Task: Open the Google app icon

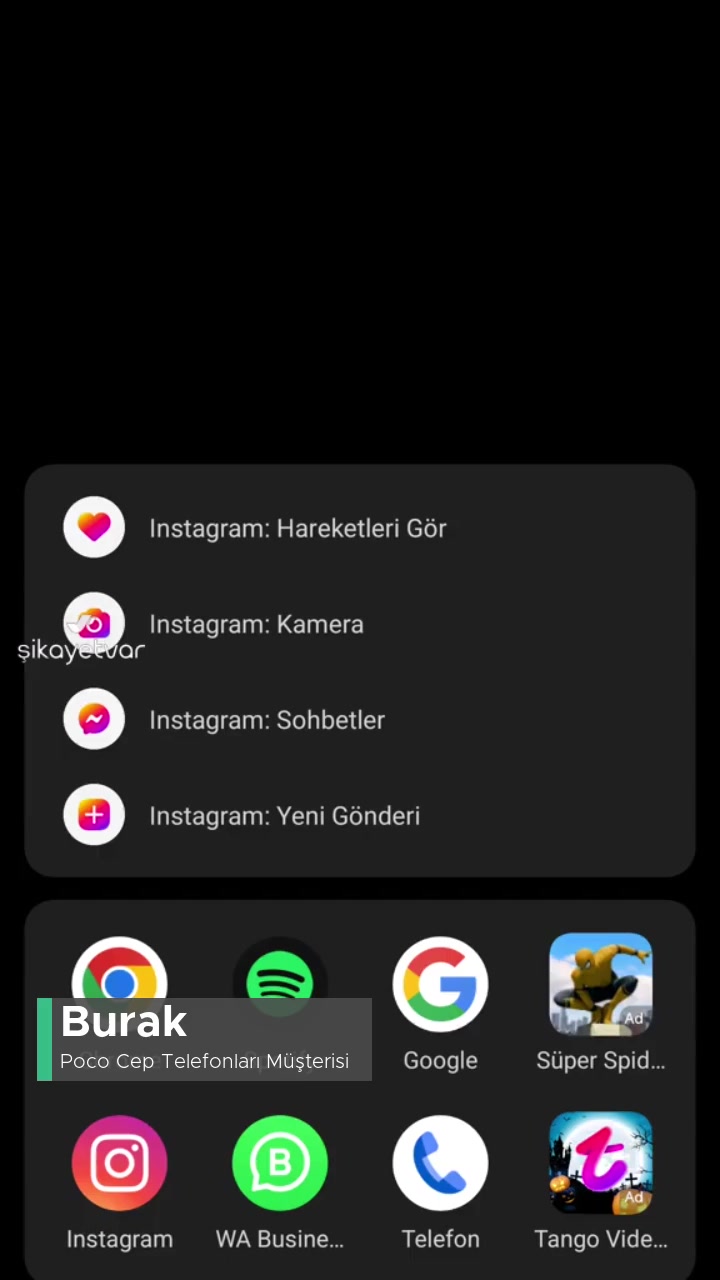Action: (440, 983)
